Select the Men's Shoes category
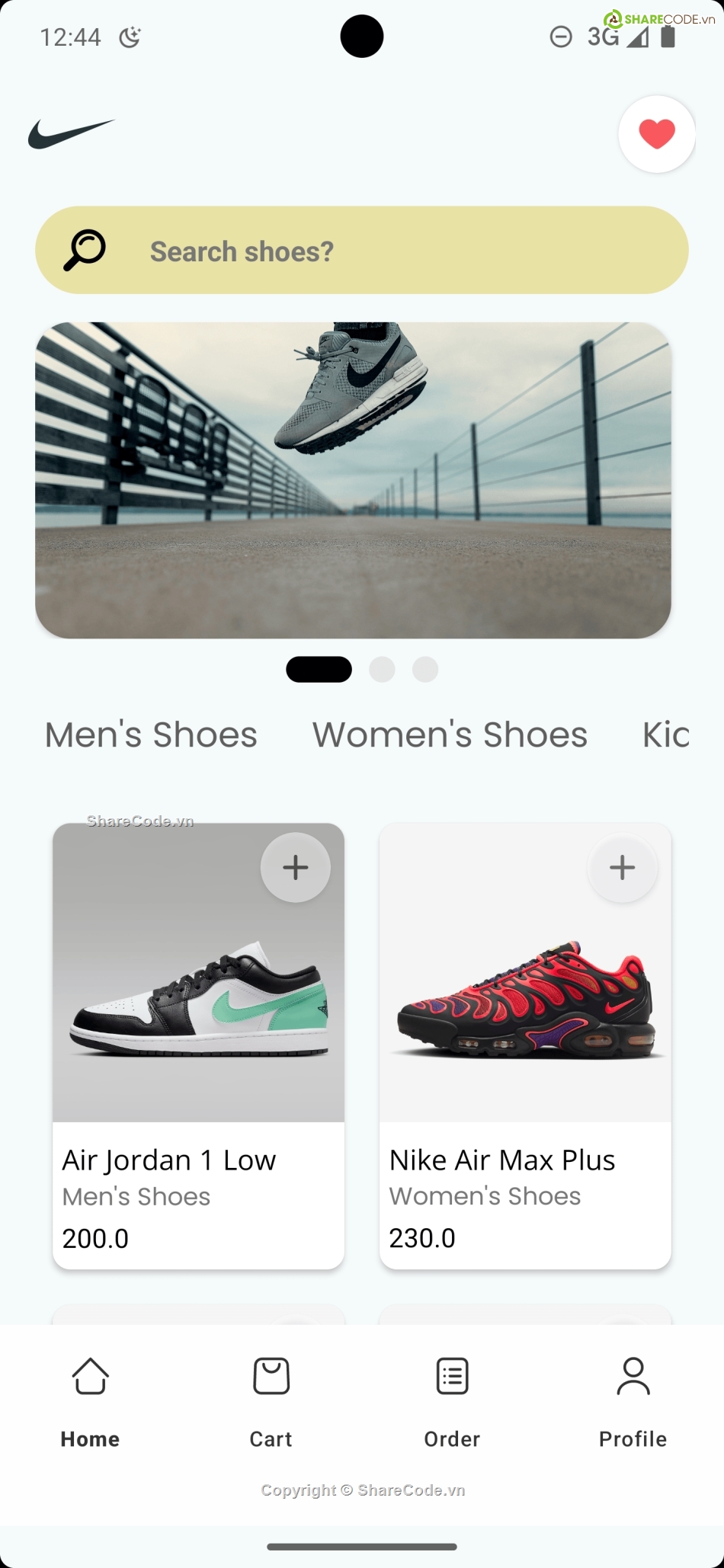 tap(151, 734)
